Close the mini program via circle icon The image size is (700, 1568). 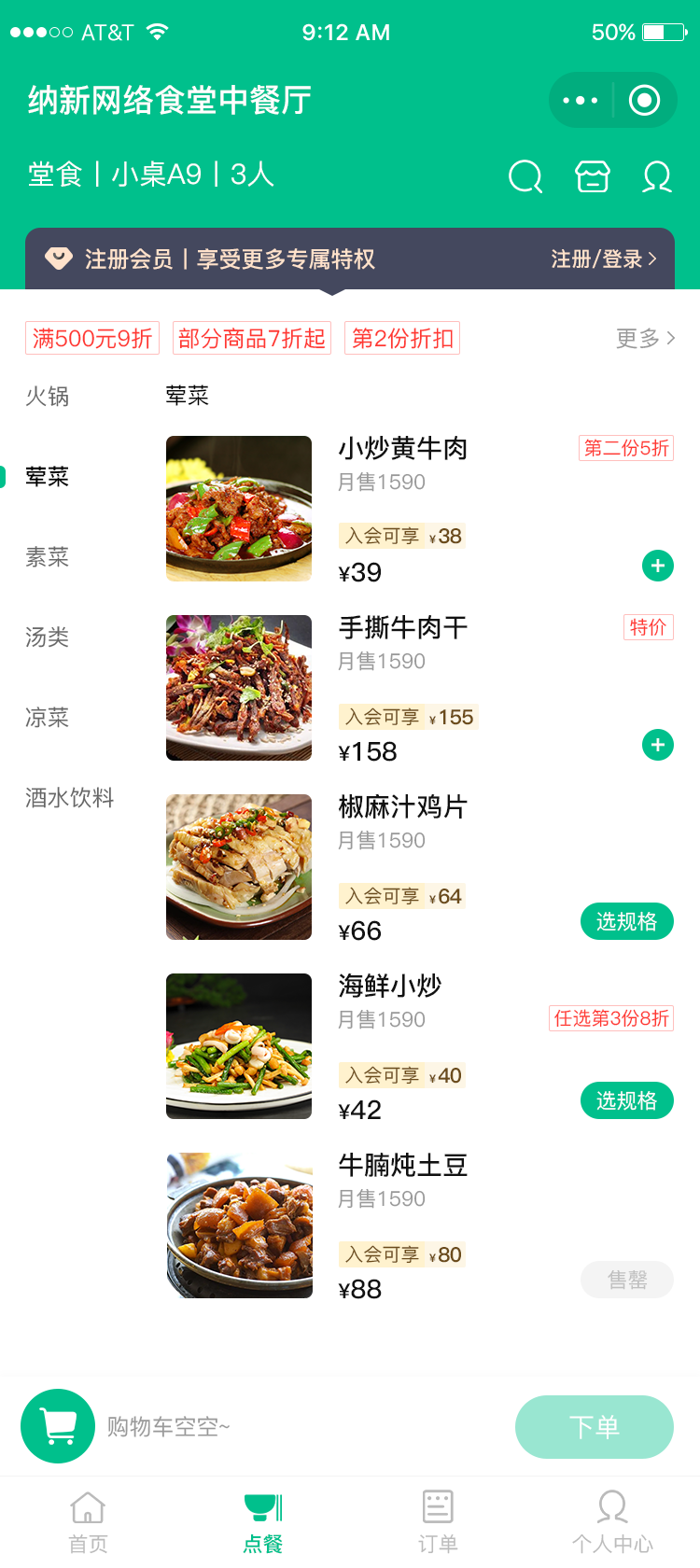pyautogui.click(x=644, y=100)
